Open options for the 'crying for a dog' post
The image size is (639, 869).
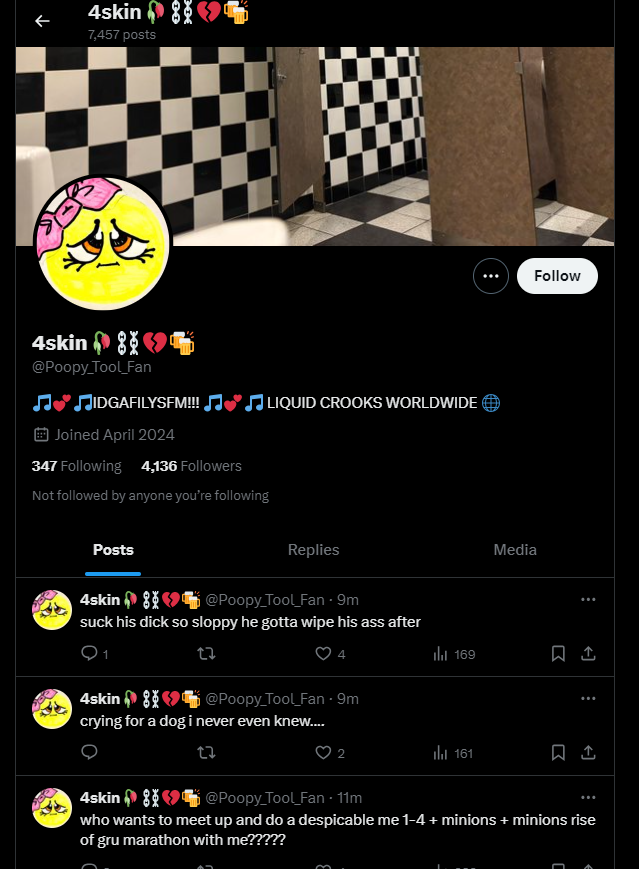(x=588, y=698)
